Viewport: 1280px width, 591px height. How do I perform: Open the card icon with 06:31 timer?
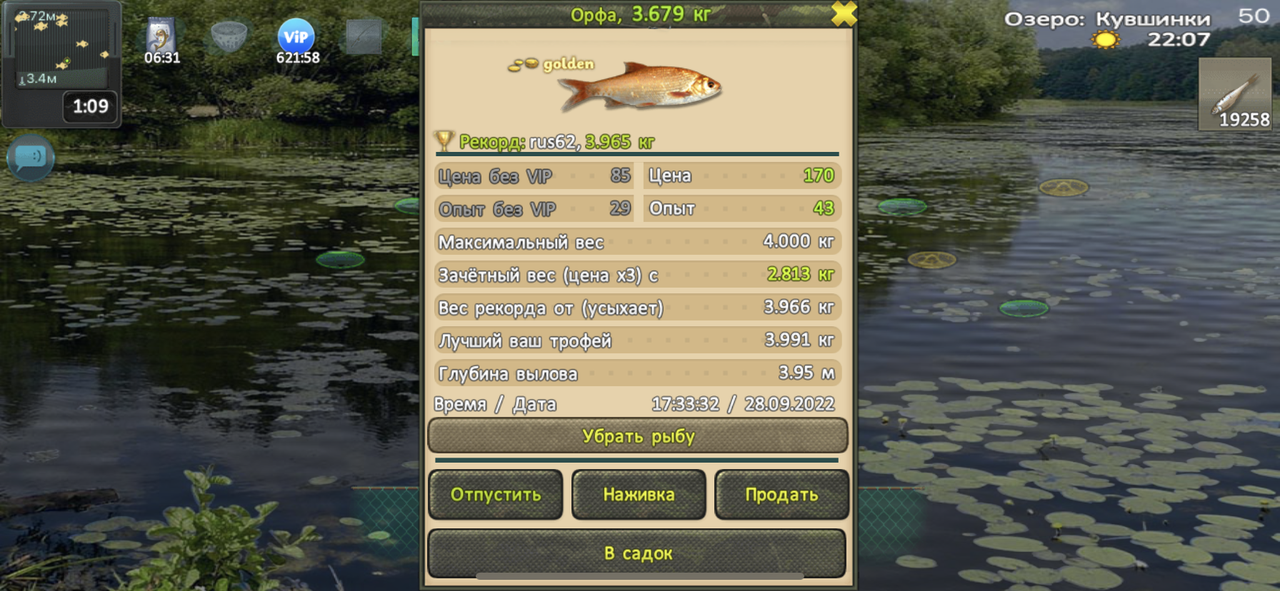[x=161, y=38]
